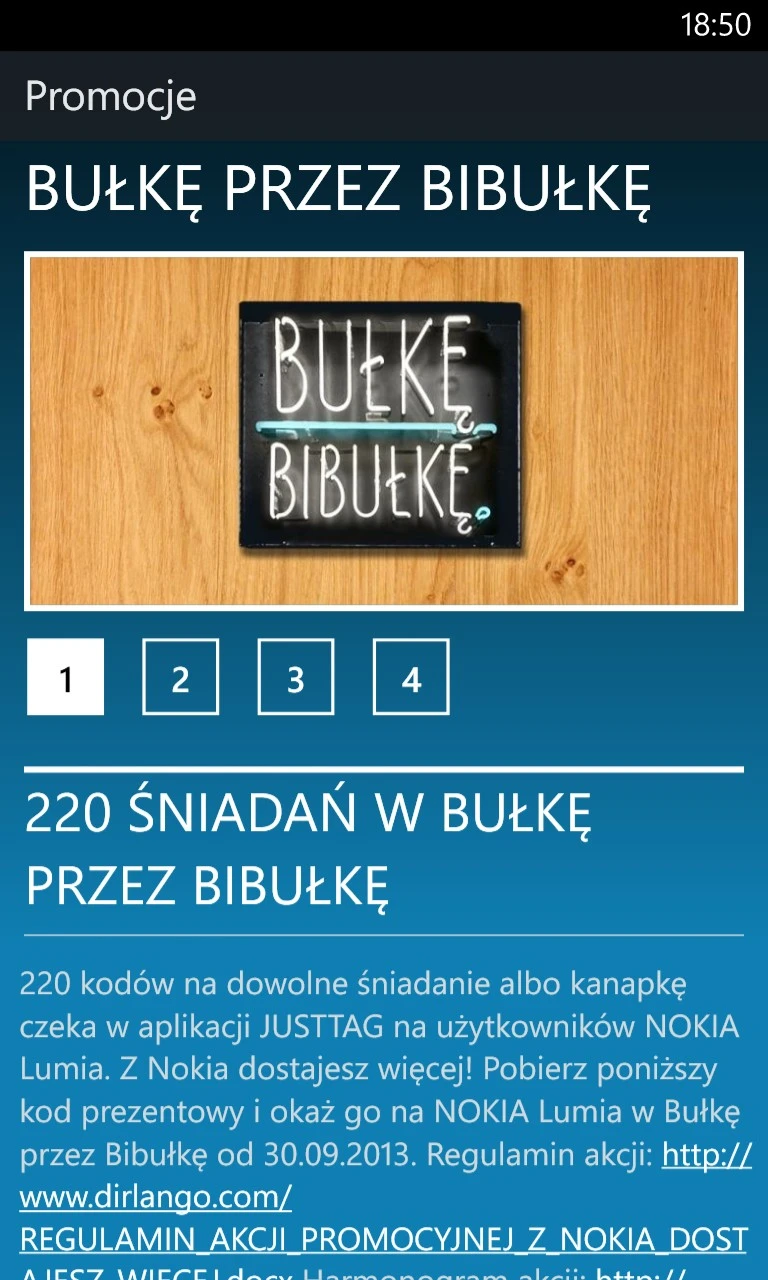Viewport: 768px width, 1280px height.
Task: Open the Bułkę Bibułkę promo image
Action: tap(384, 431)
